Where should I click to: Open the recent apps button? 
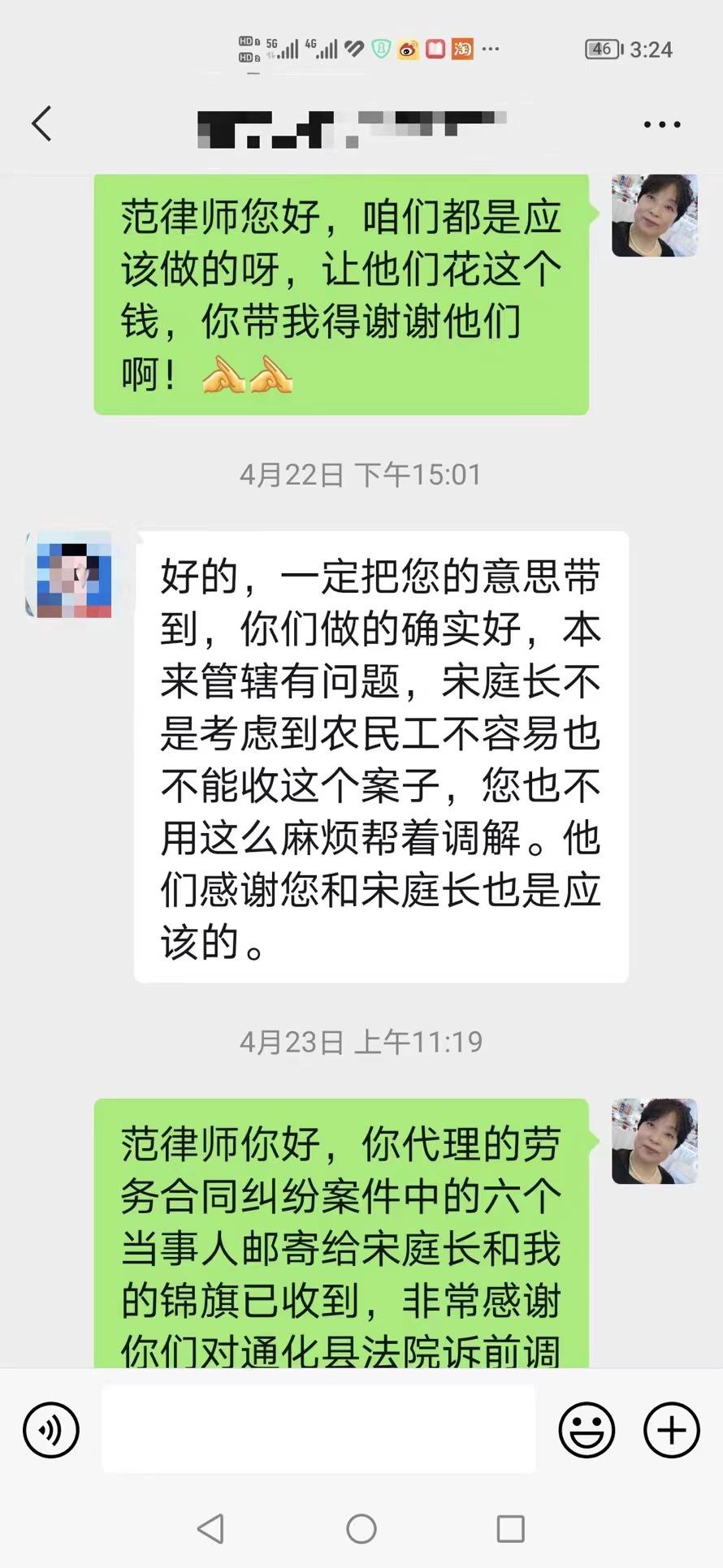tap(510, 1529)
